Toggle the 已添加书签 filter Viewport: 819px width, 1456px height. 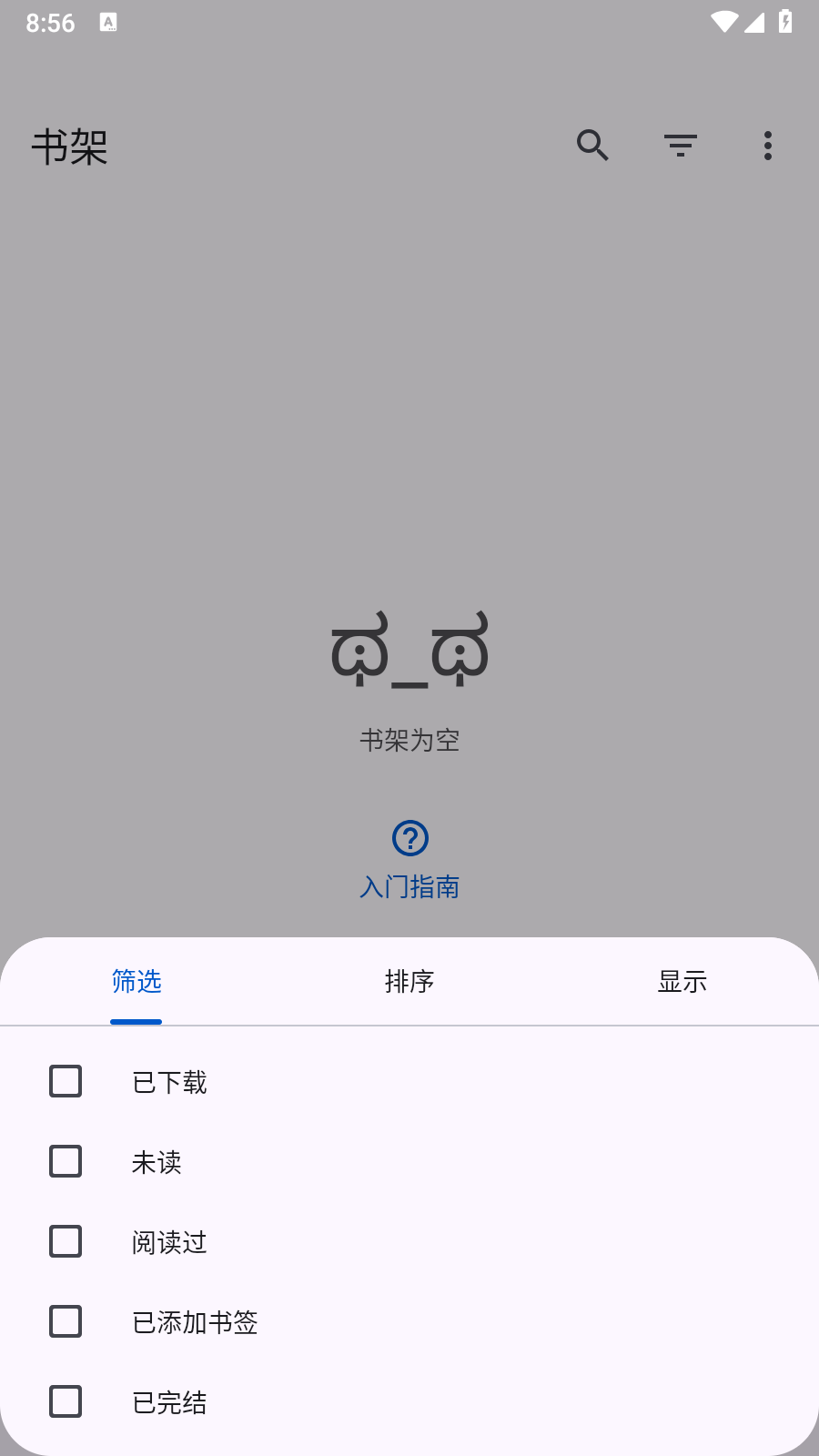point(65,1321)
